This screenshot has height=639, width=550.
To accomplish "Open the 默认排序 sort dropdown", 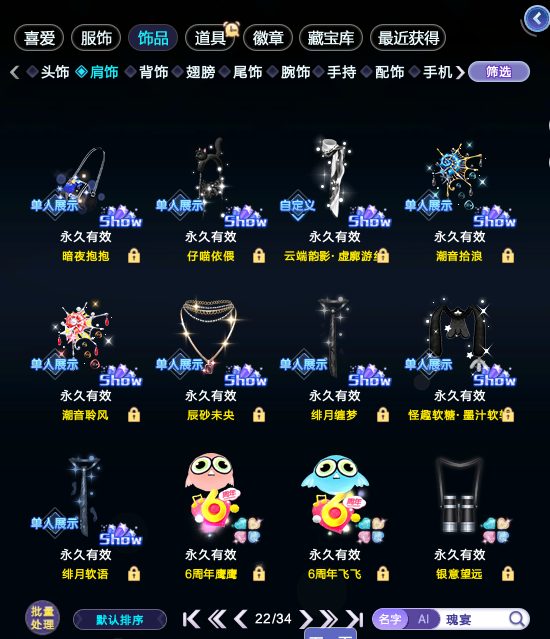I will coord(120,620).
